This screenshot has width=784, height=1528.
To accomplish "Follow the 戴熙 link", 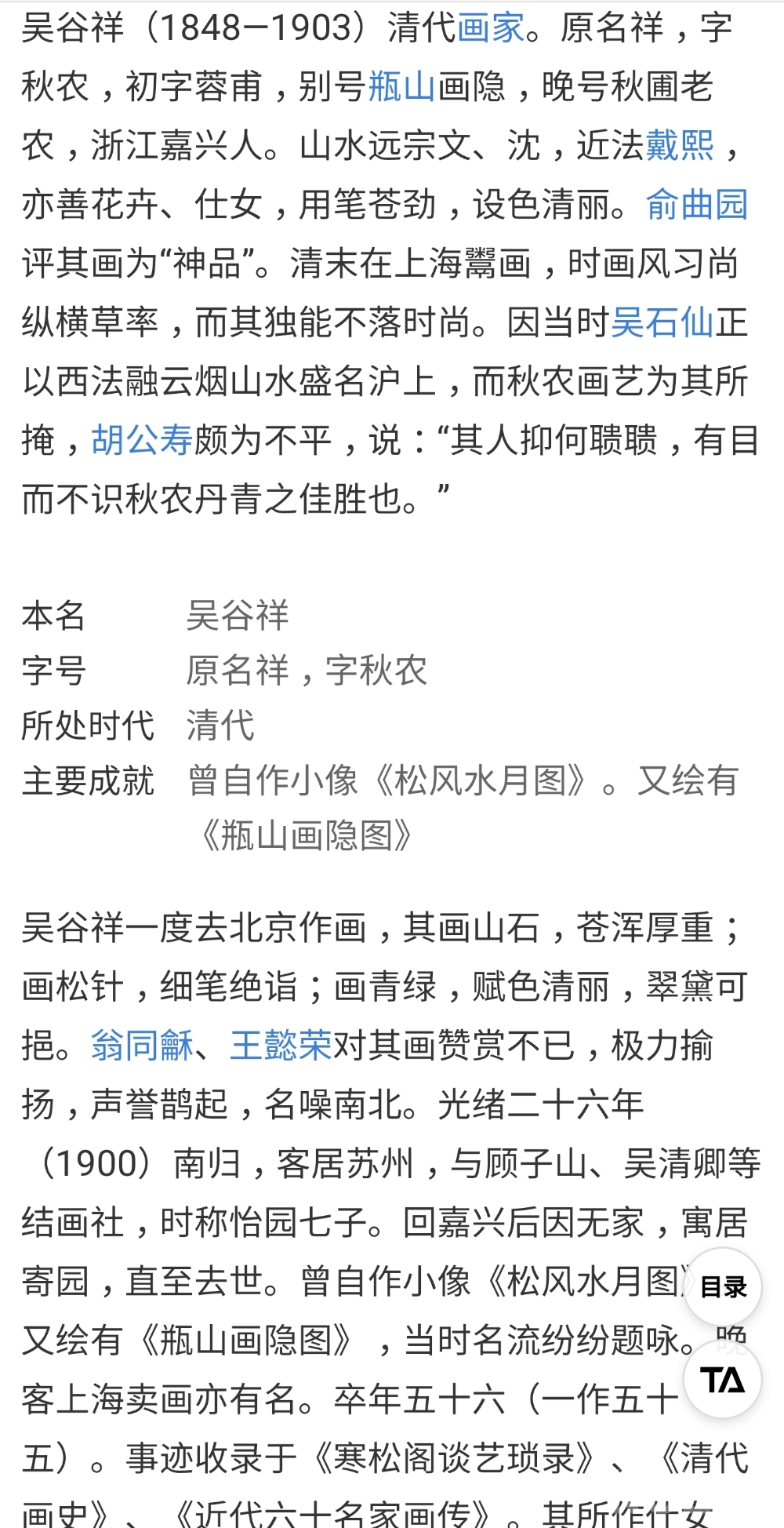I will coord(680,146).
